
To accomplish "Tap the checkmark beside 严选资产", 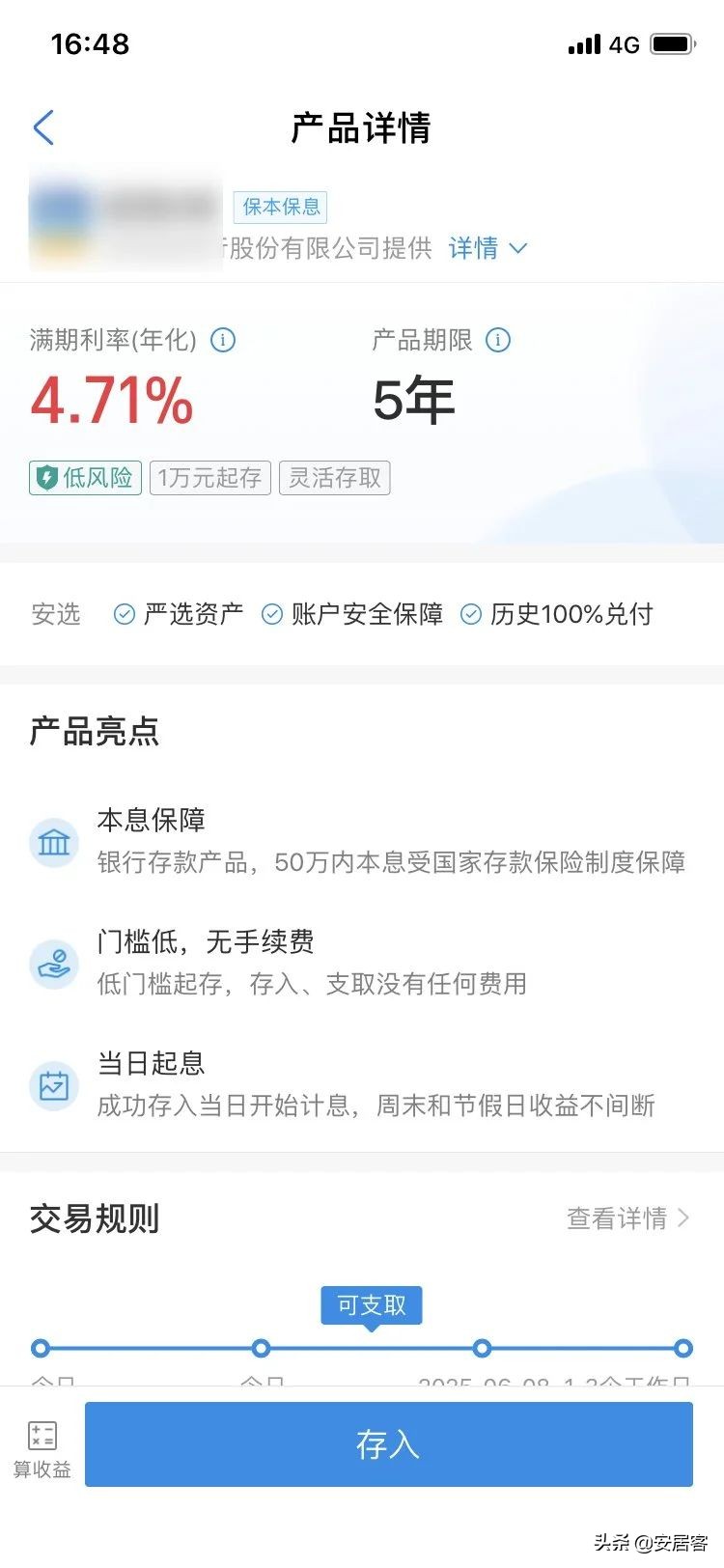I will point(124,613).
